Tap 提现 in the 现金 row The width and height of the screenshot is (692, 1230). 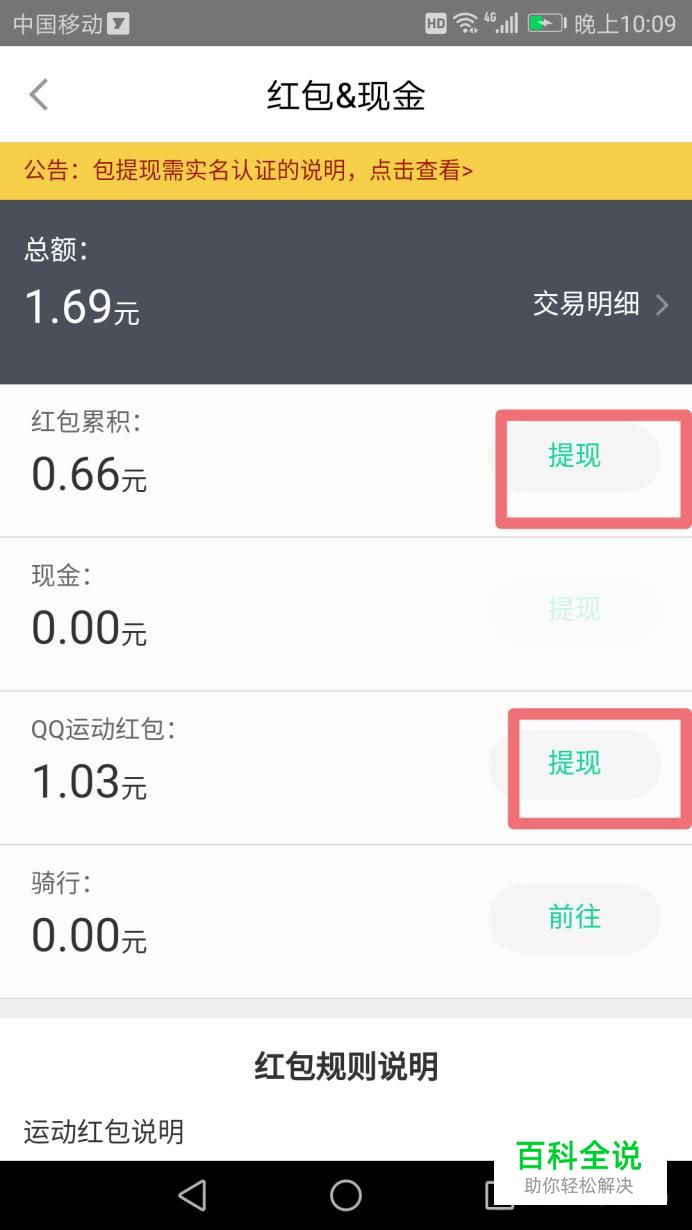(575, 610)
